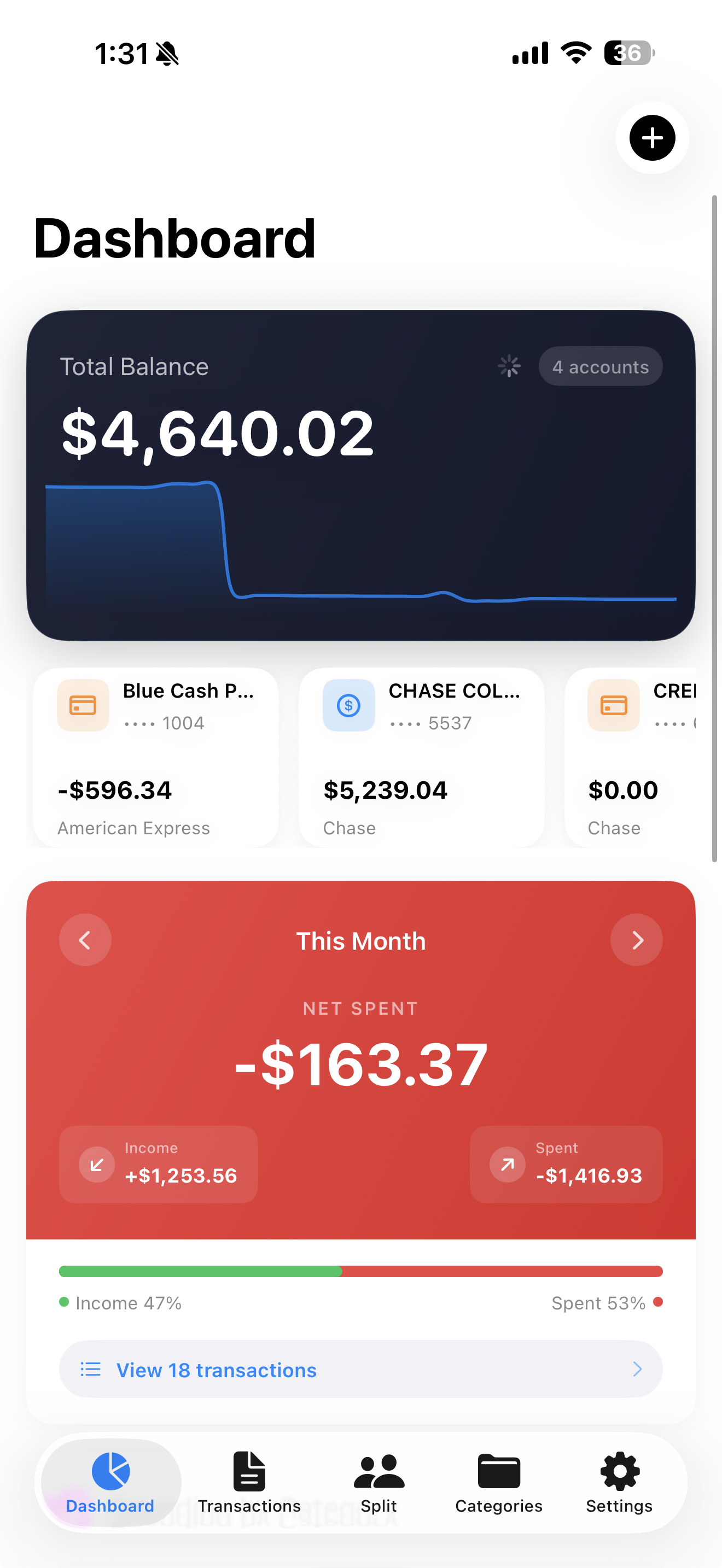This screenshot has width=722, height=1568.
Task: Tap the 4 accounts pill
Action: (600, 366)
